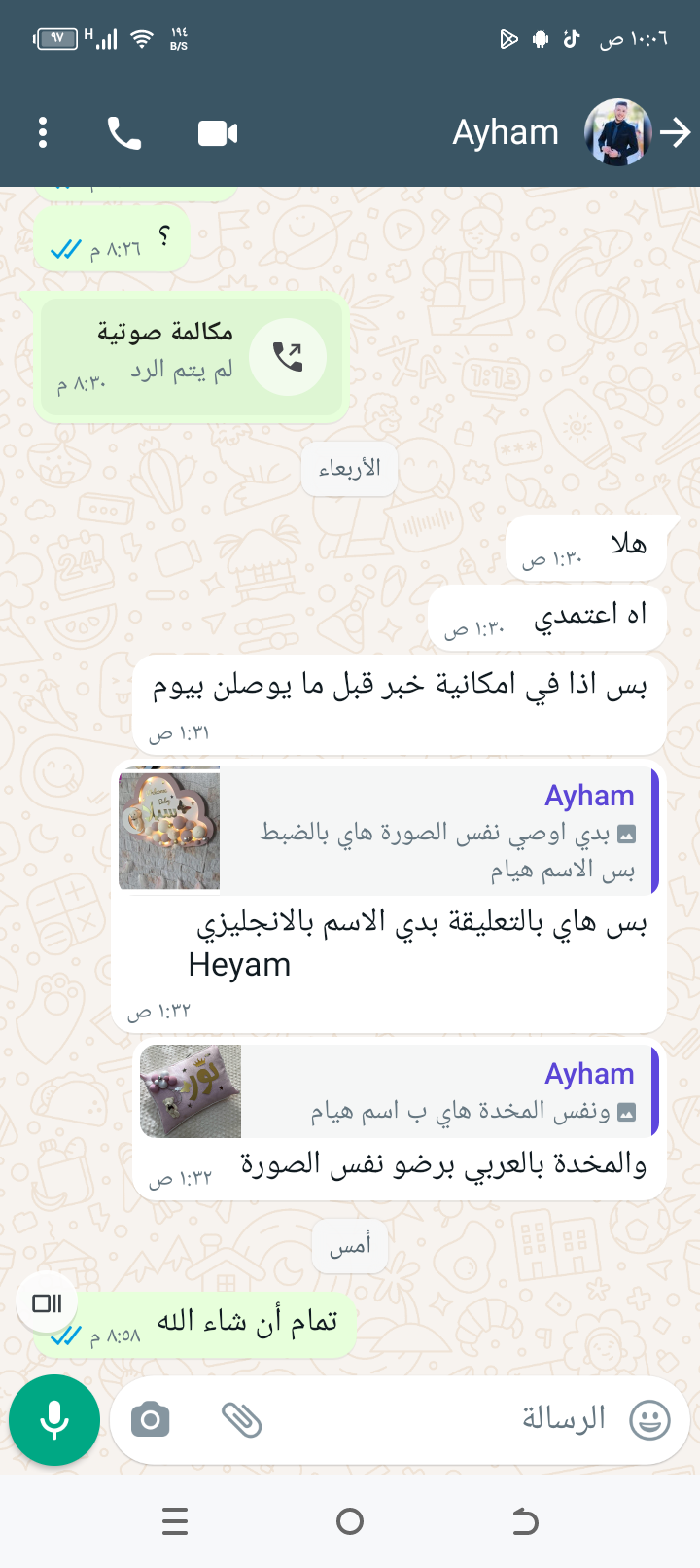
Task: Focus the الرسالة message field
Action: [x=437, y=1420]
